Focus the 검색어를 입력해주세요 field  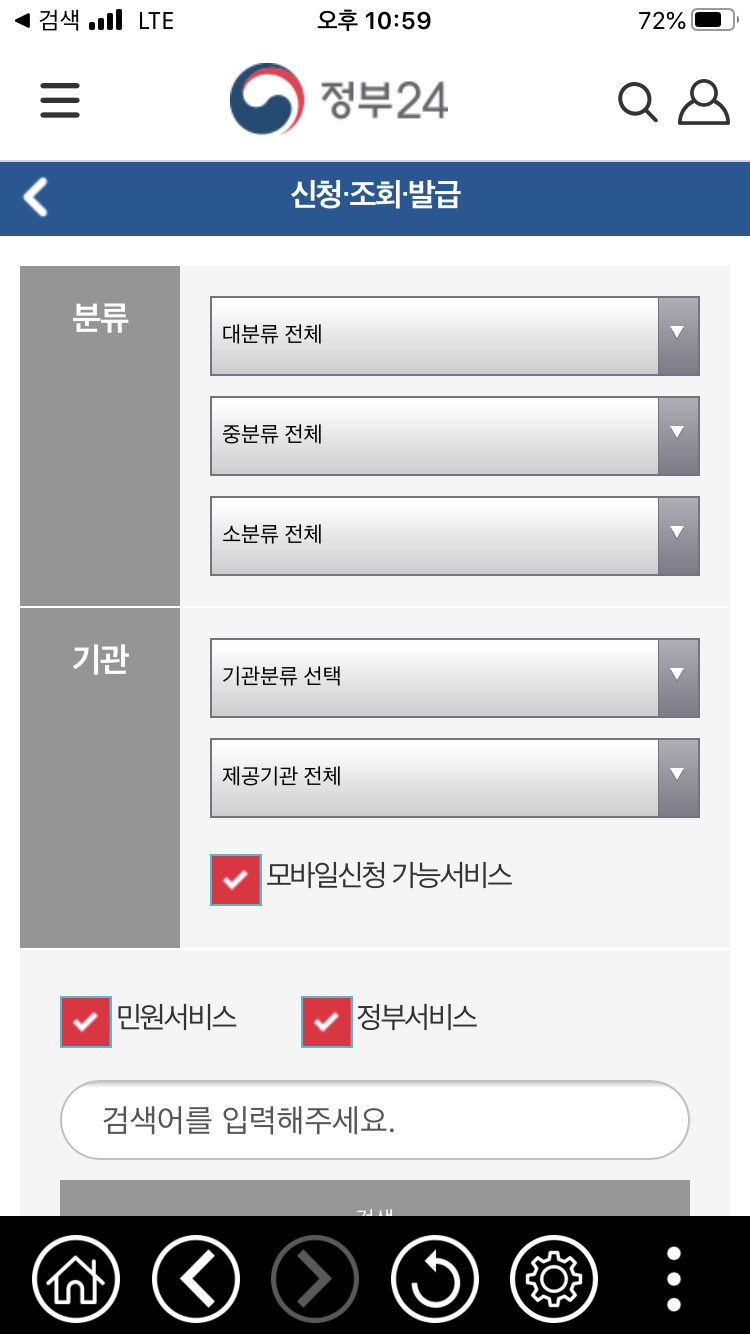point(375,1120)
